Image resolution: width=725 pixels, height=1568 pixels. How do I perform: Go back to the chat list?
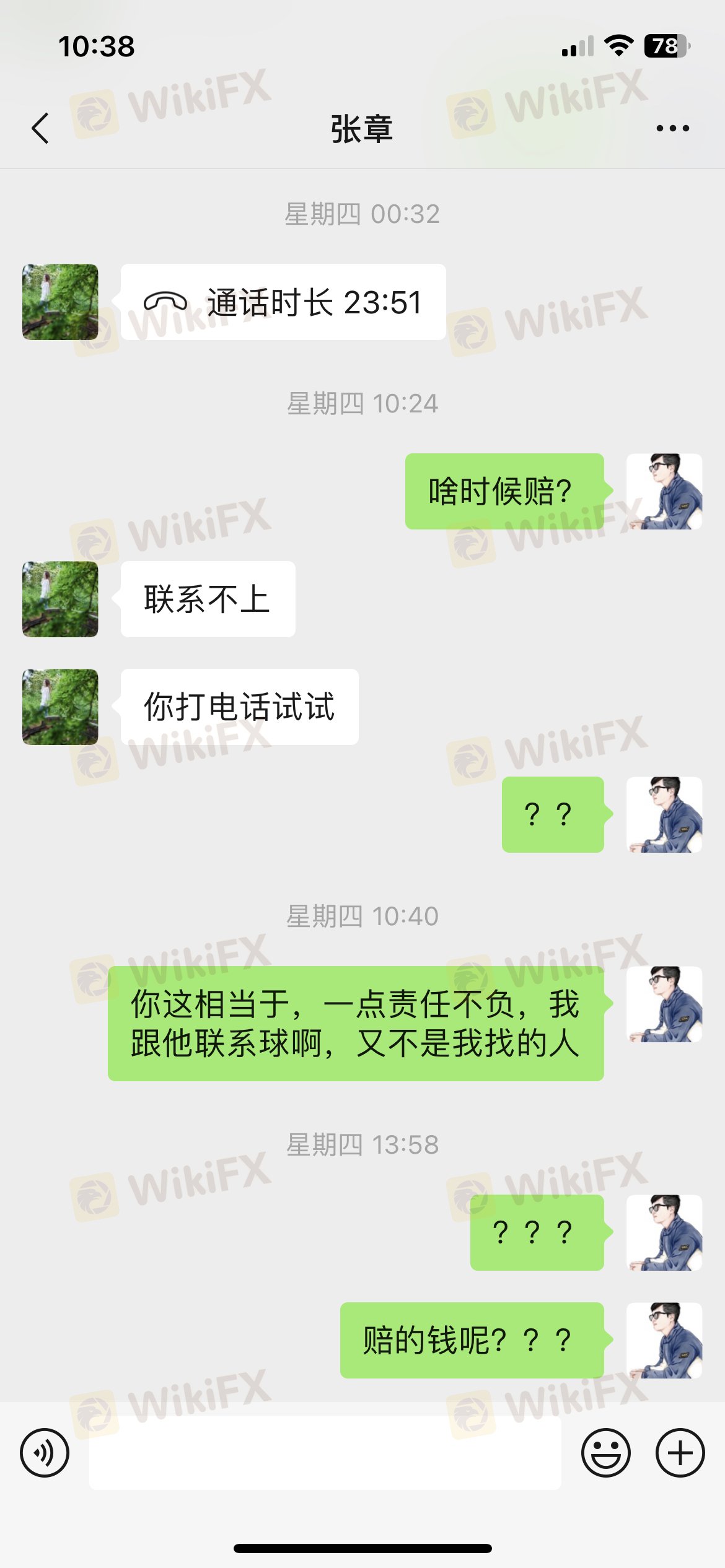(40, 129)
